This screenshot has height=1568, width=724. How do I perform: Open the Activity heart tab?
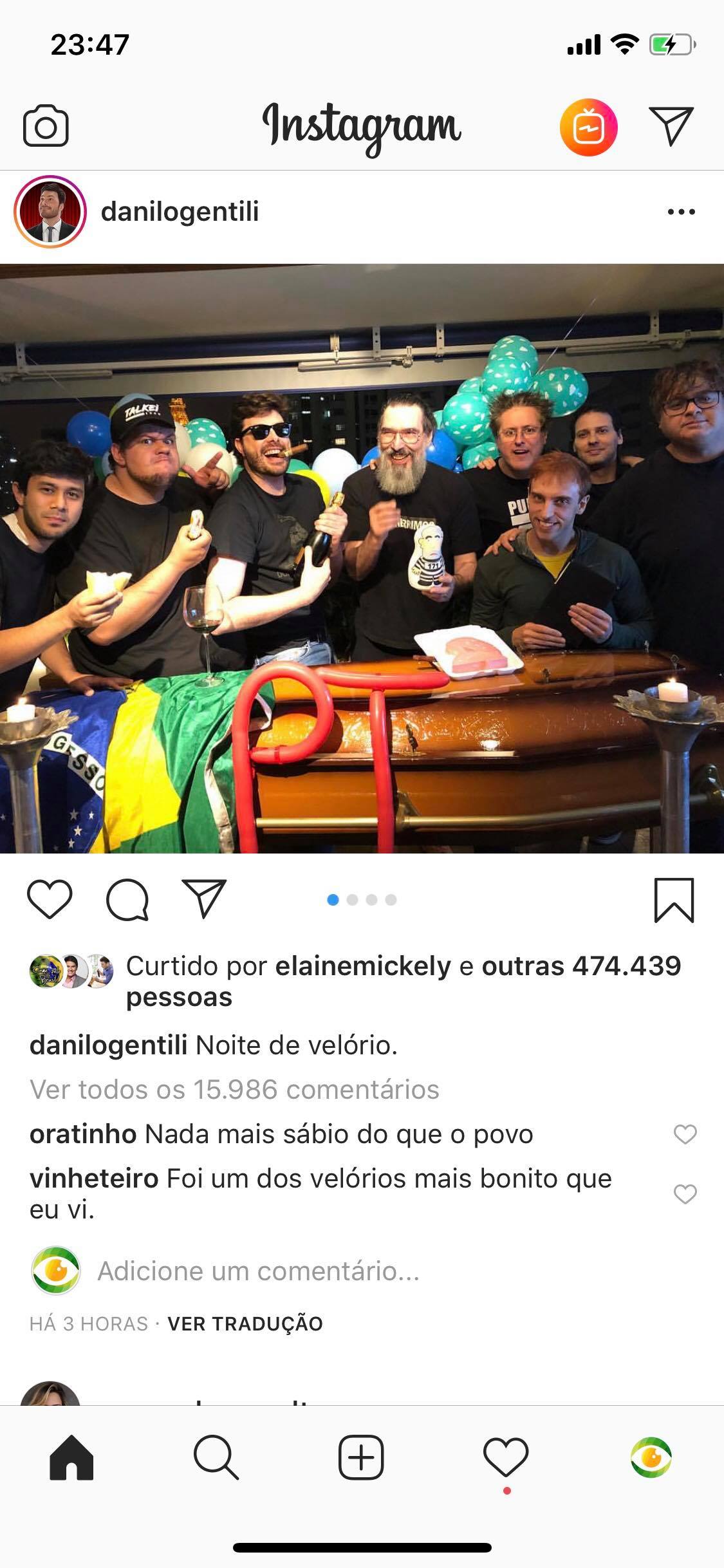506,1458
